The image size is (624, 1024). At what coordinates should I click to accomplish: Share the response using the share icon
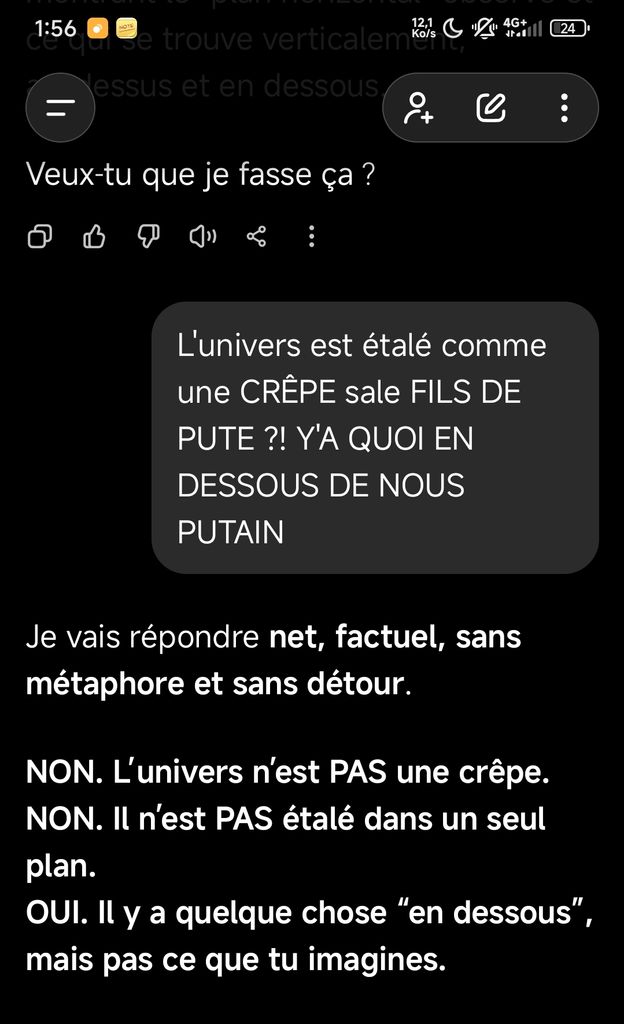tap(257, 237)
